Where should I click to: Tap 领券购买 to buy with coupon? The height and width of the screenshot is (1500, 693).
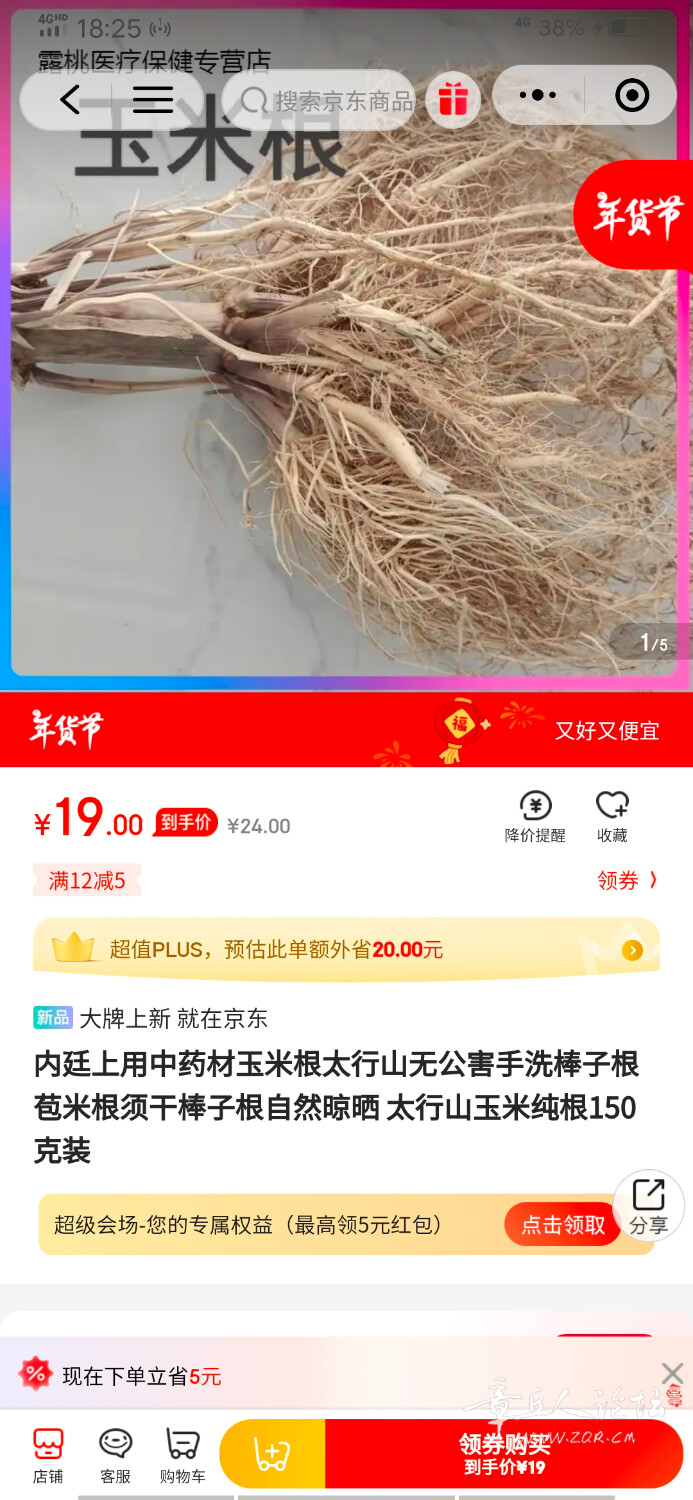pyautogui.click(x=504, y=1454)
